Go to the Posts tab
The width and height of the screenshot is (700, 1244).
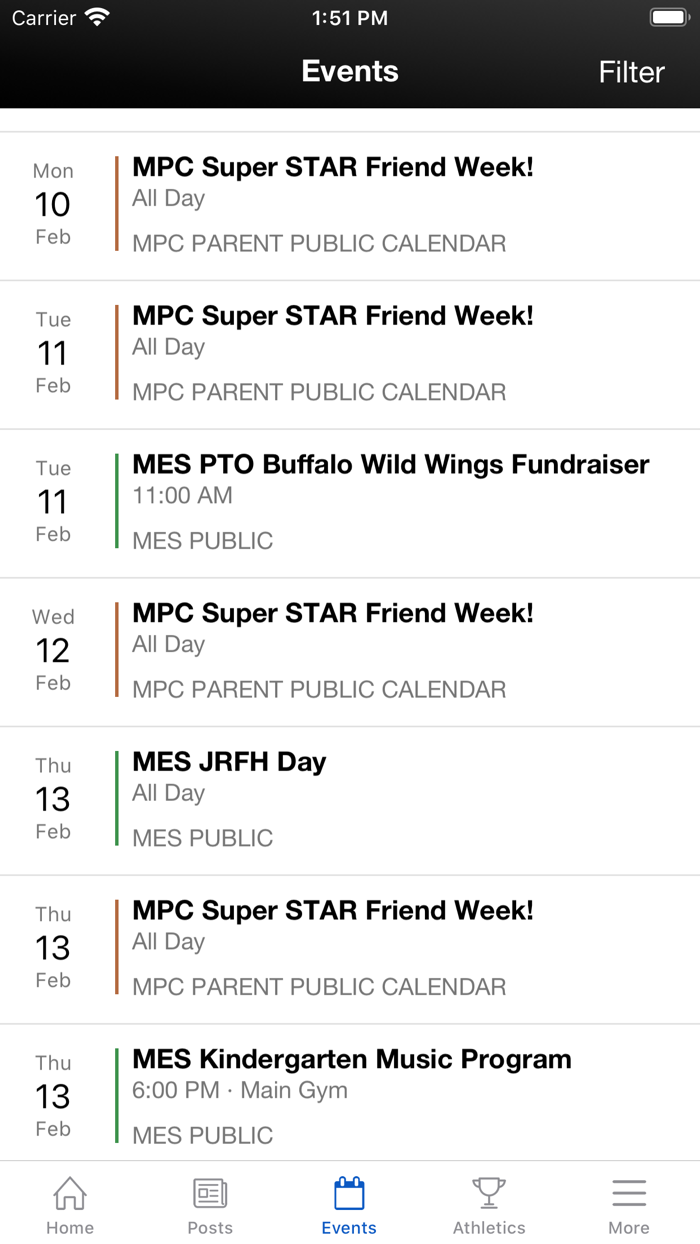point(210,1206)
